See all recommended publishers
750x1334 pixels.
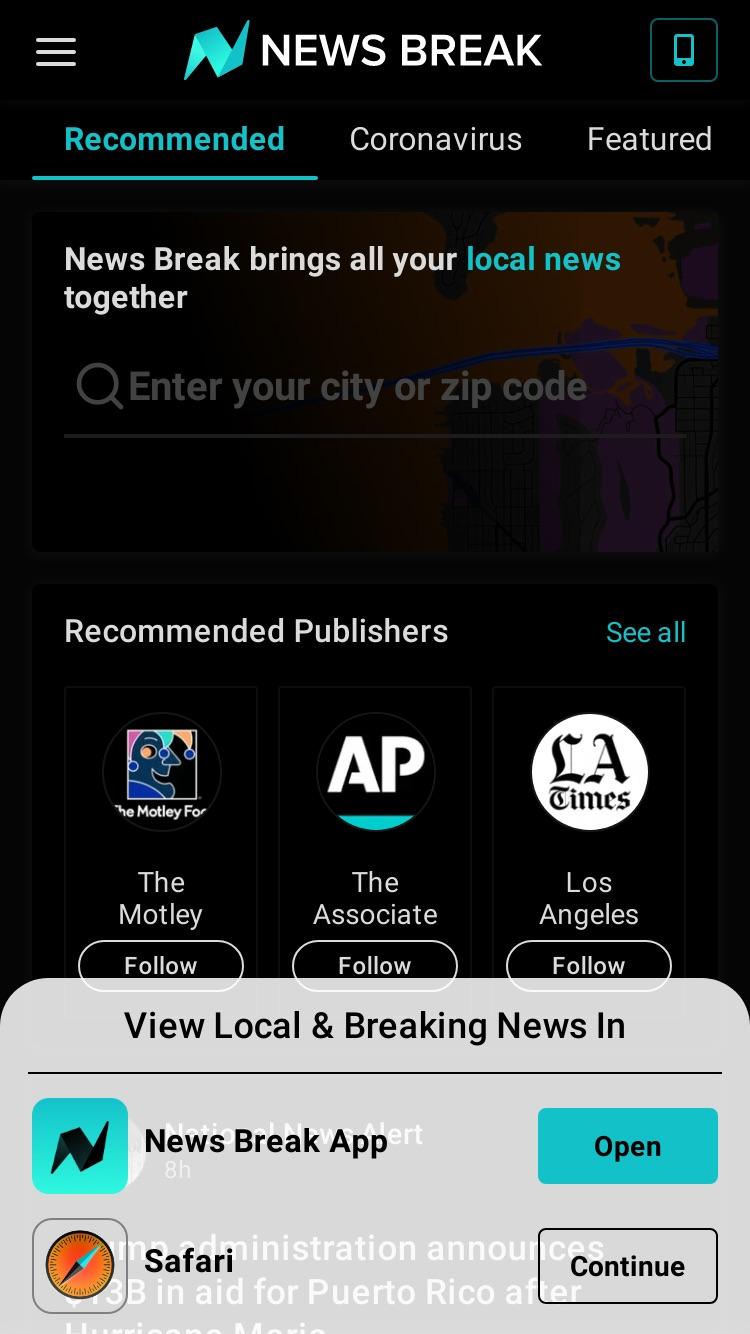[646, 632]
